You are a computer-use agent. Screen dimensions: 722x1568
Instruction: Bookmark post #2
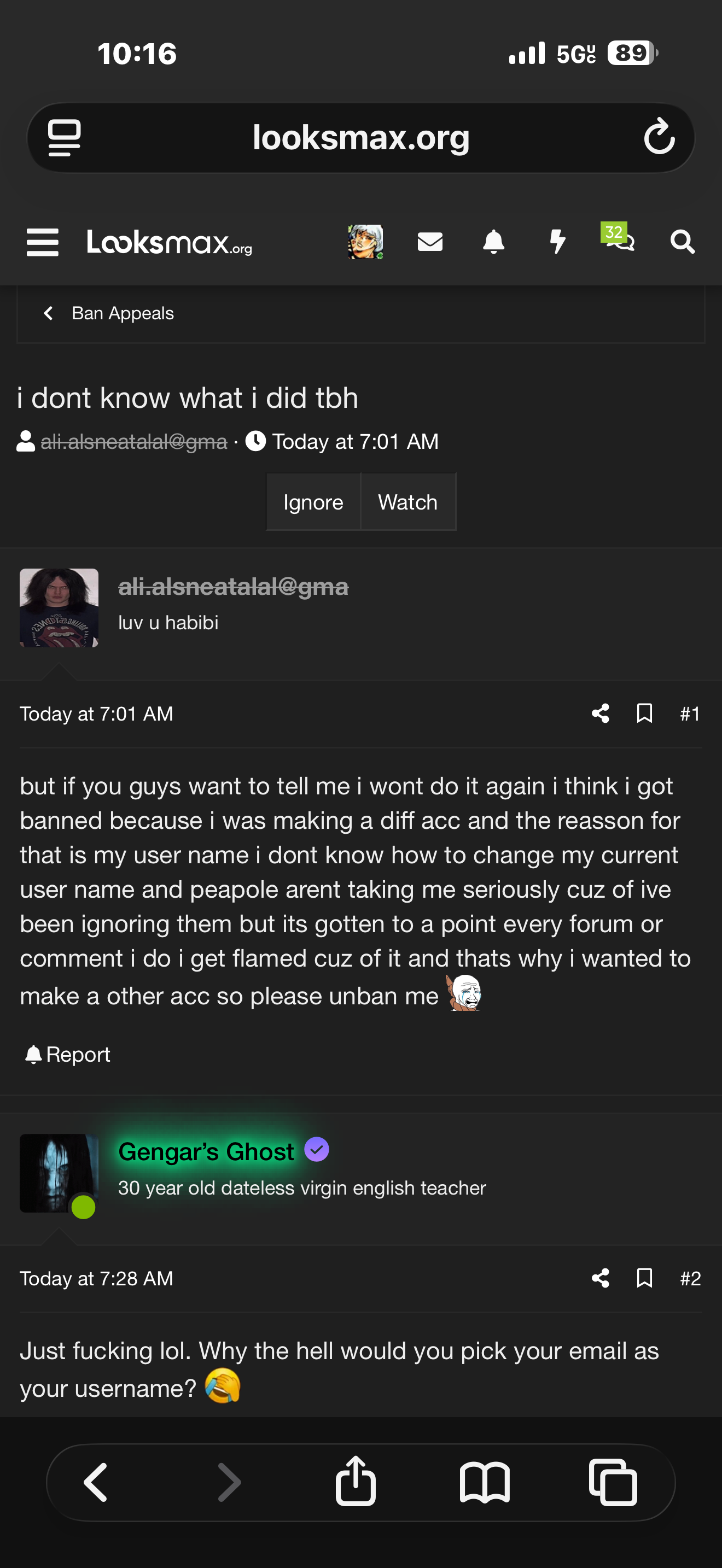point(644,1278)
